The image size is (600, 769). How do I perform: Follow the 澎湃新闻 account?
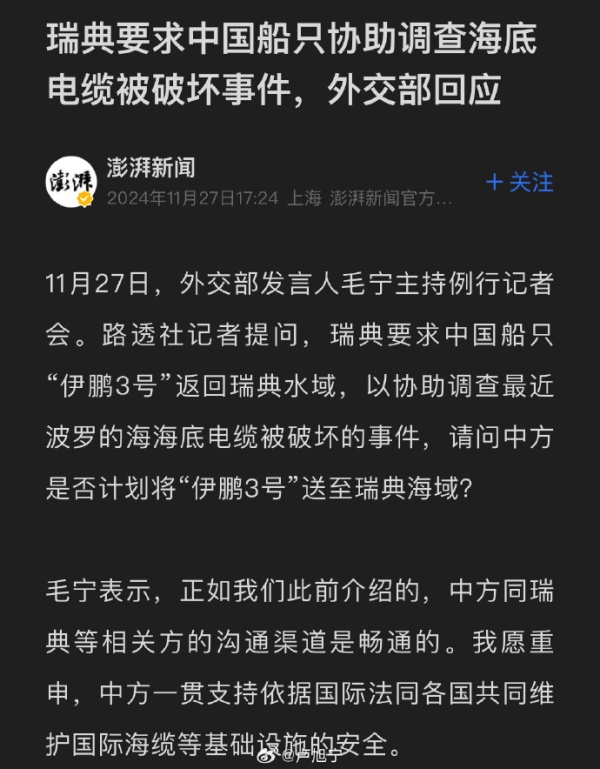519,182
